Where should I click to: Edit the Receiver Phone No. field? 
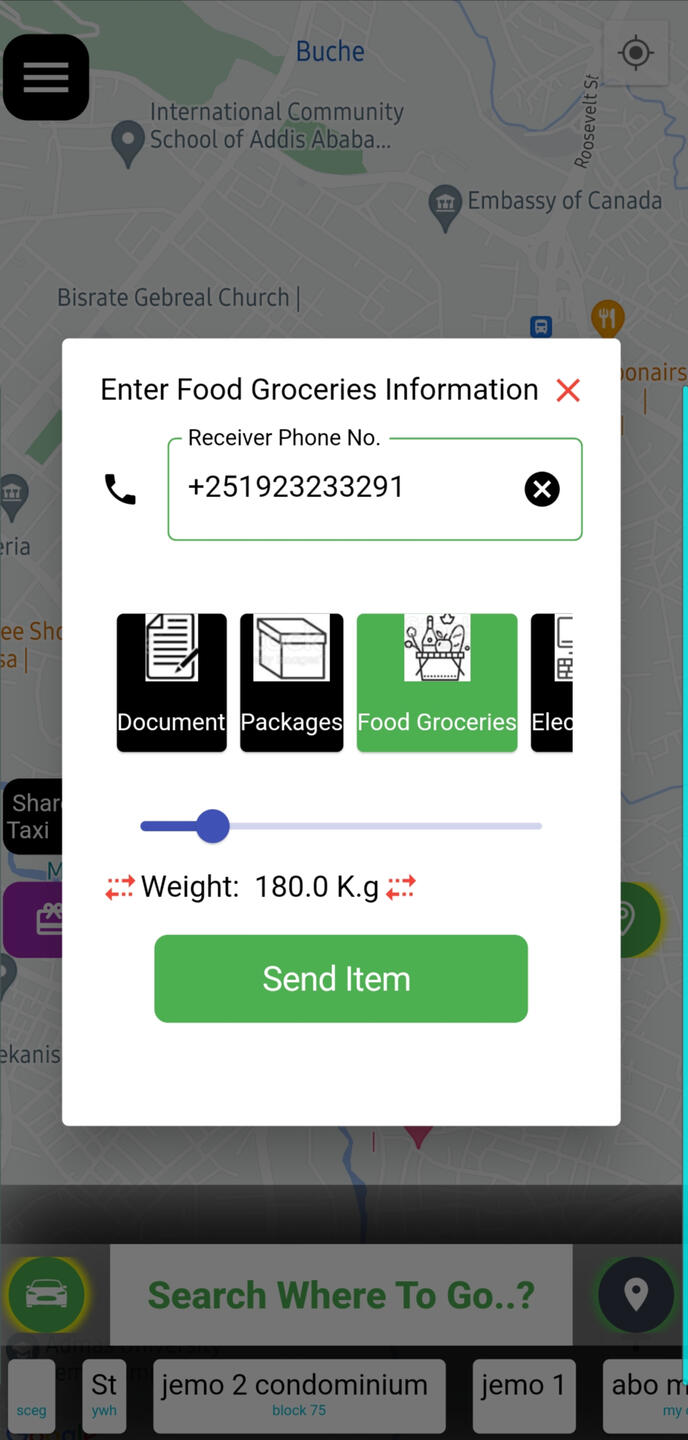[375, 489]
